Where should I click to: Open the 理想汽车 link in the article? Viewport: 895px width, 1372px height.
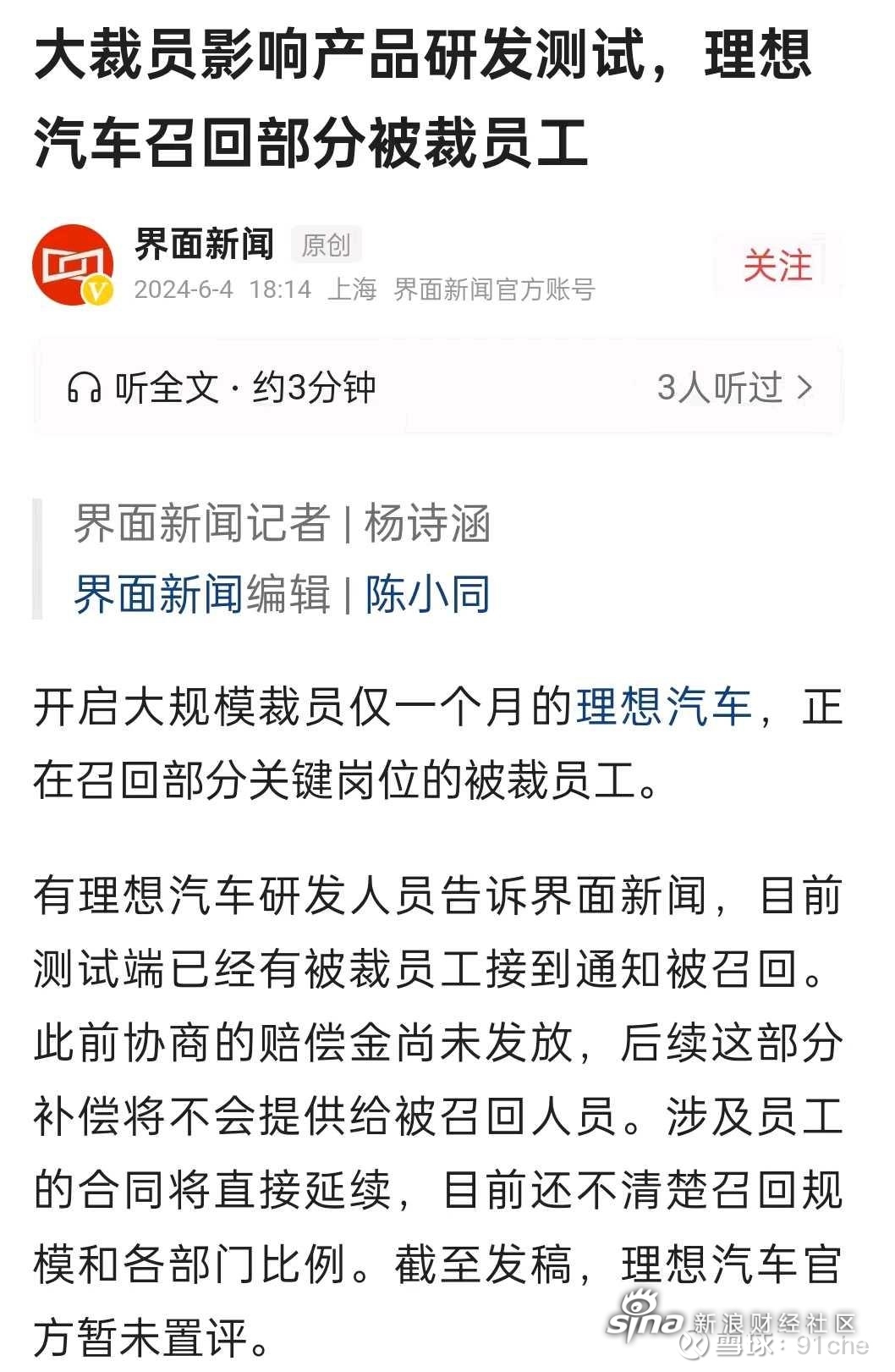[x=664, y=707]
